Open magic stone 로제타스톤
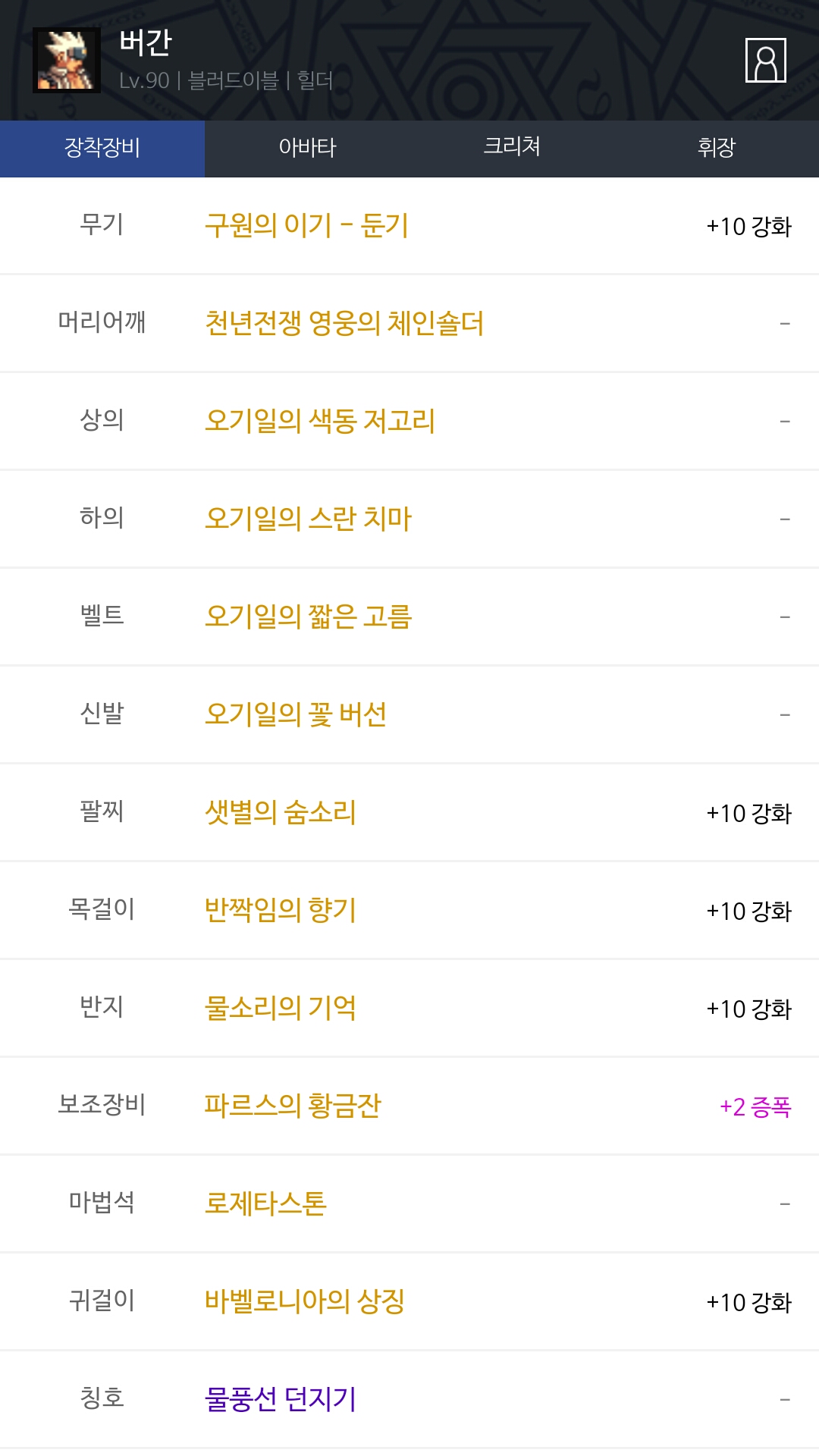This screenshot has height=1456, width=819. [265, 1203]
